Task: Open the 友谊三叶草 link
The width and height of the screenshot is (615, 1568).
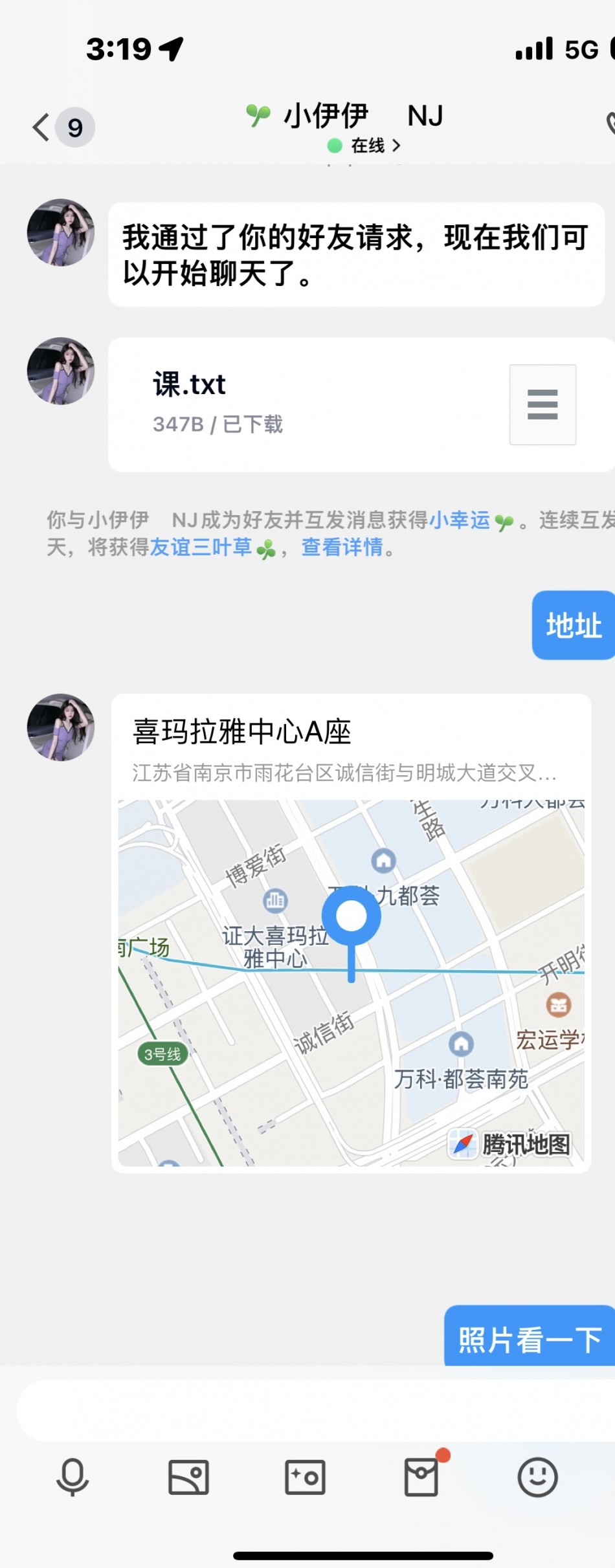Action: (201, 547)
